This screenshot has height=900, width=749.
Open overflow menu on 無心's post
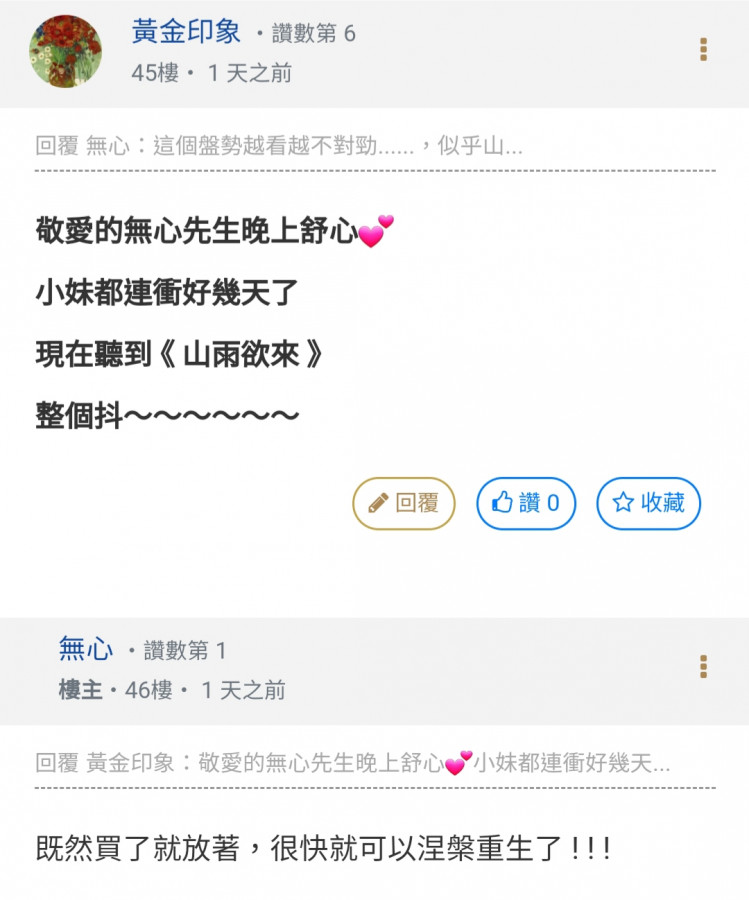[704, 667]
